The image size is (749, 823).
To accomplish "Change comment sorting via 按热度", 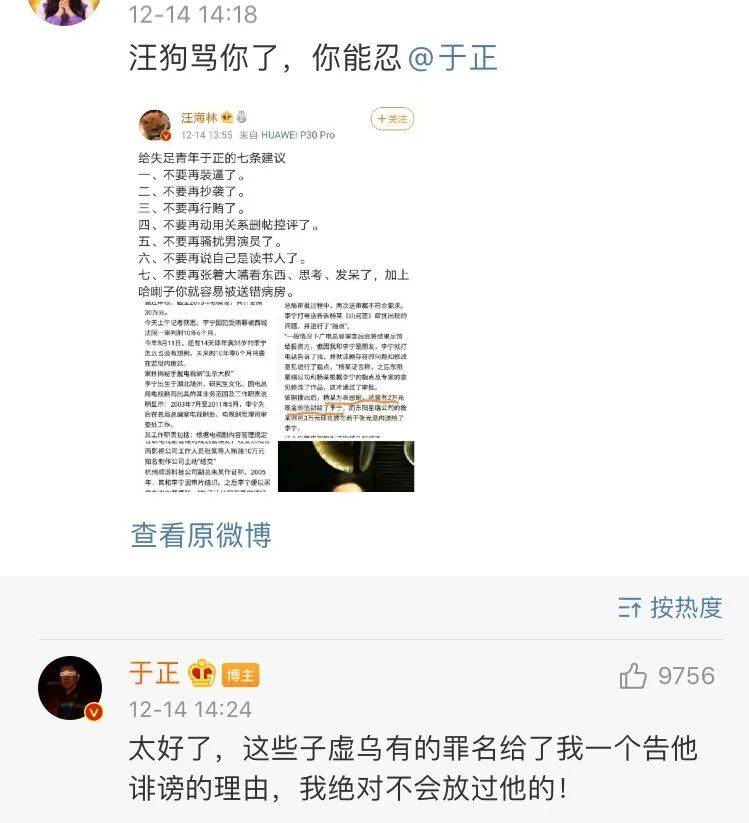I will click(671, 608).
